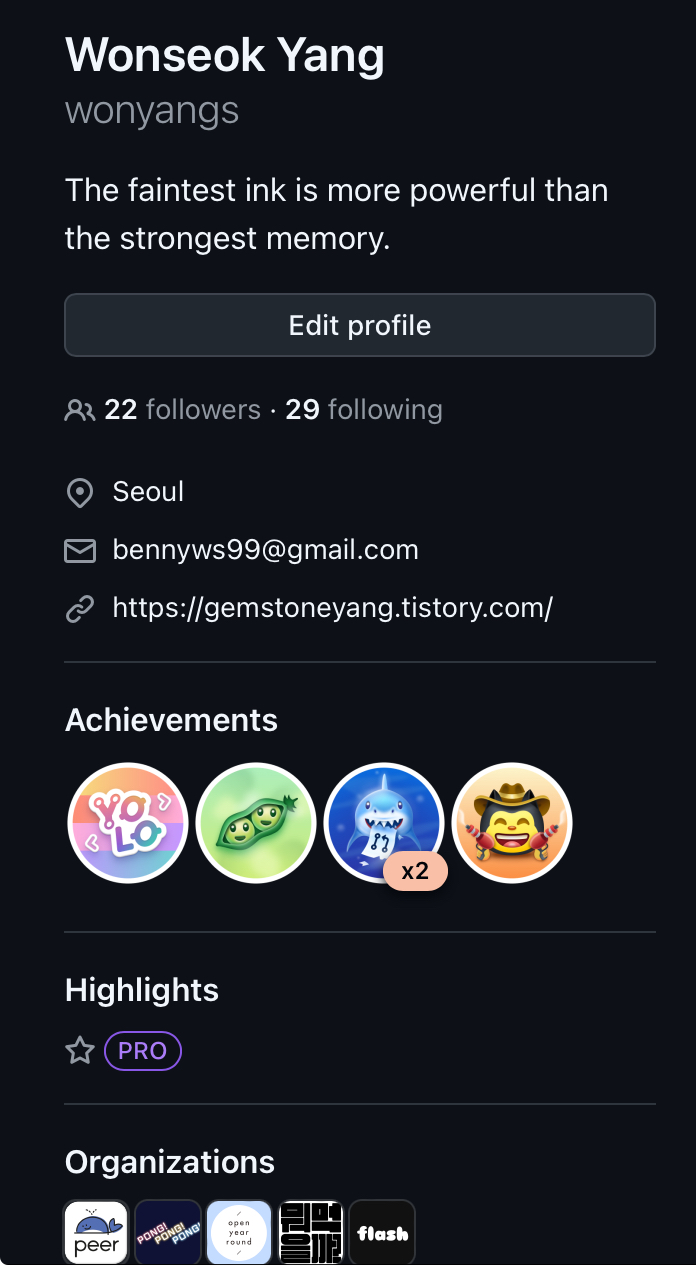
Task: Tap the PRO highlight label
Action: [x=143, y=1051]
